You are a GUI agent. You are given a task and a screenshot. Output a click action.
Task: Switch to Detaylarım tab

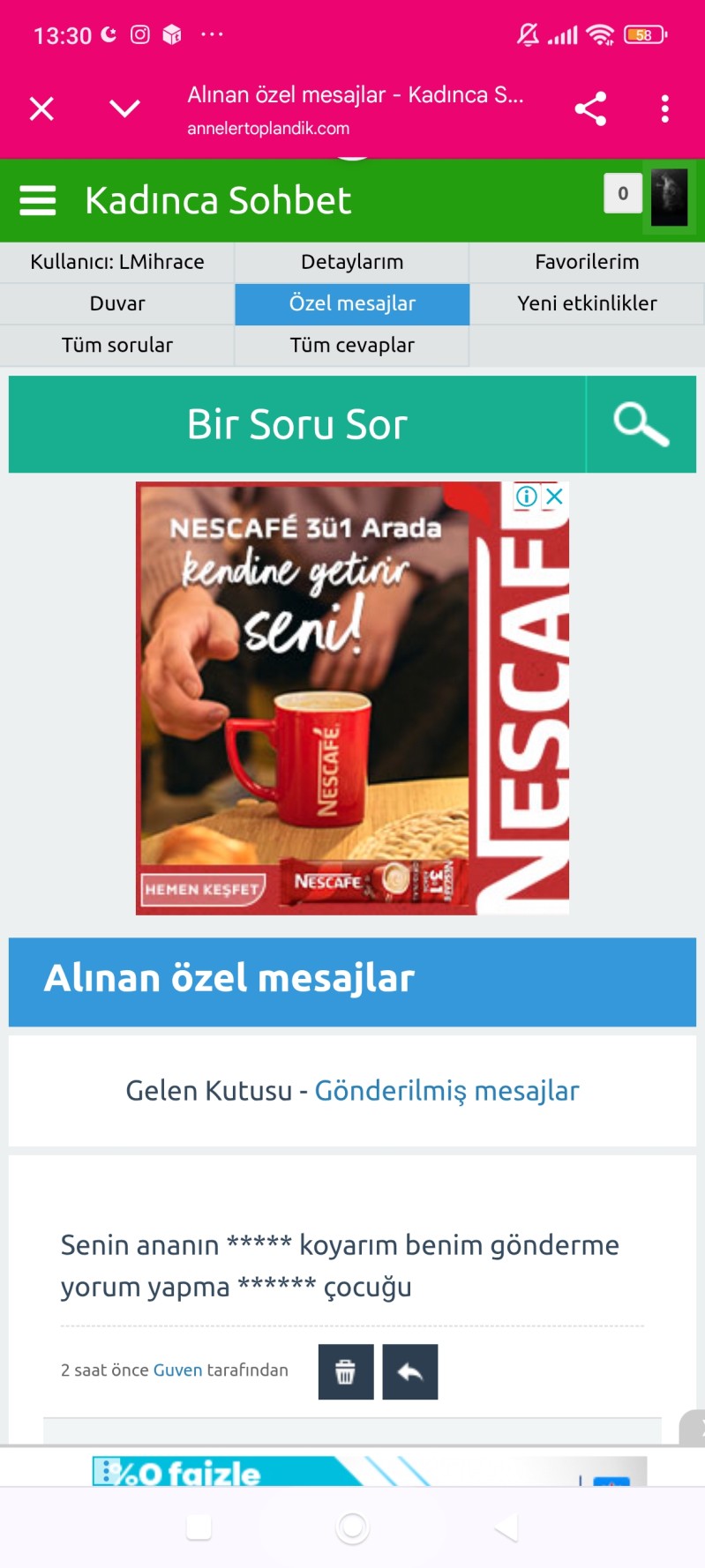tap(352, 262)
